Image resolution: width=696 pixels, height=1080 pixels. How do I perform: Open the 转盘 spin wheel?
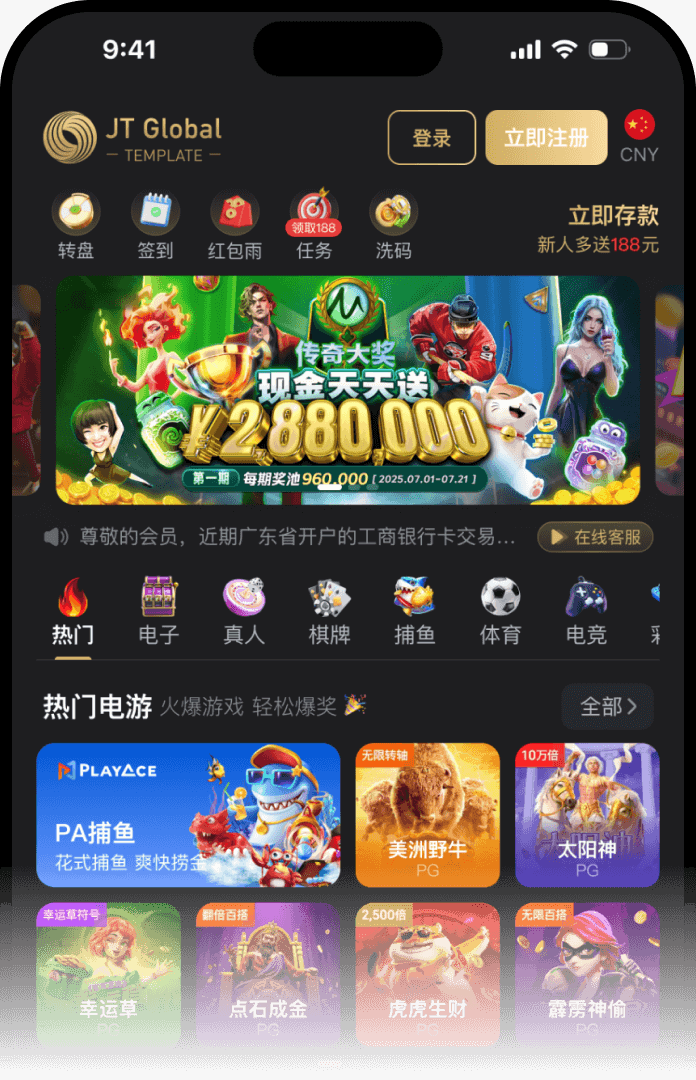pyautogui.click(x=76, y=226)
